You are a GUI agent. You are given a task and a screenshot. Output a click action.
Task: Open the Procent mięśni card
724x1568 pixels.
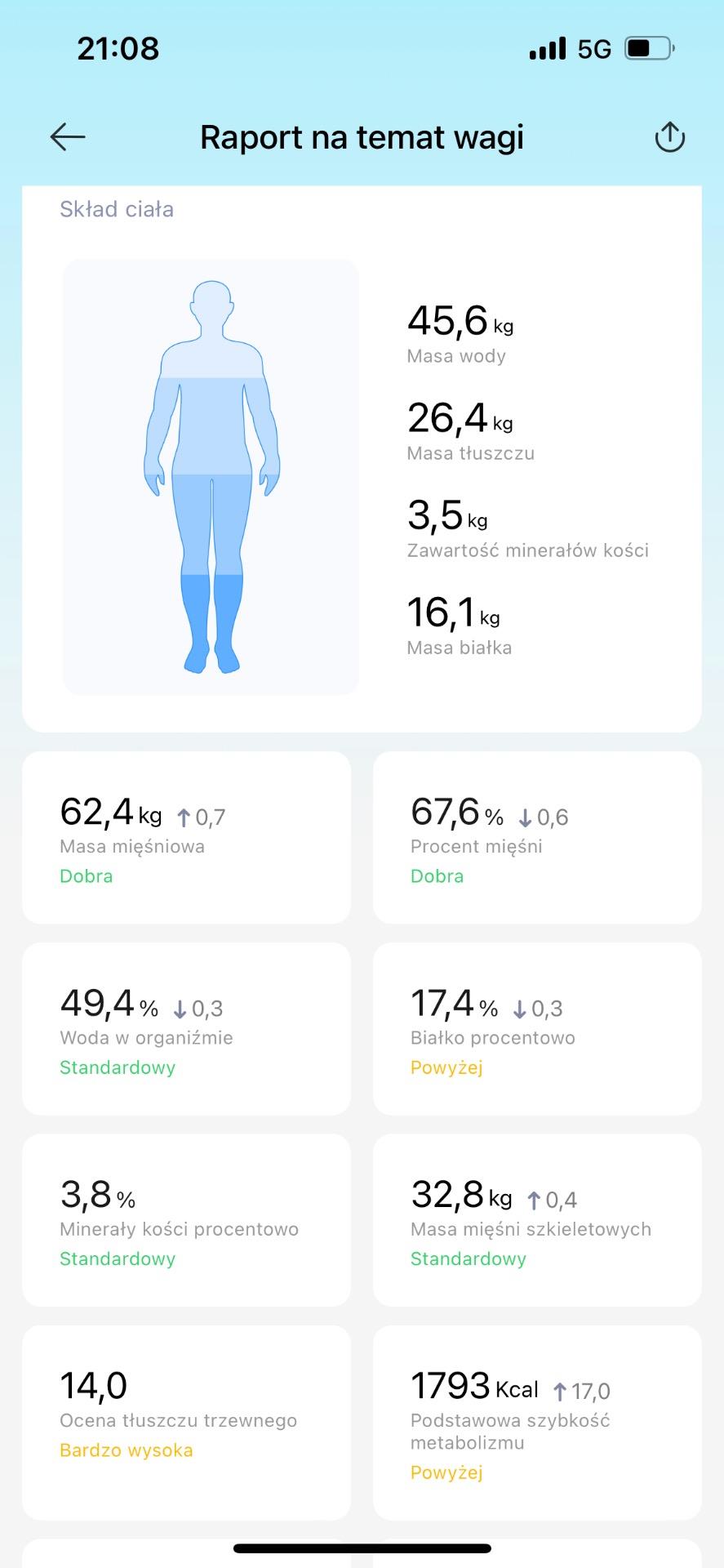tap(537, 837)
